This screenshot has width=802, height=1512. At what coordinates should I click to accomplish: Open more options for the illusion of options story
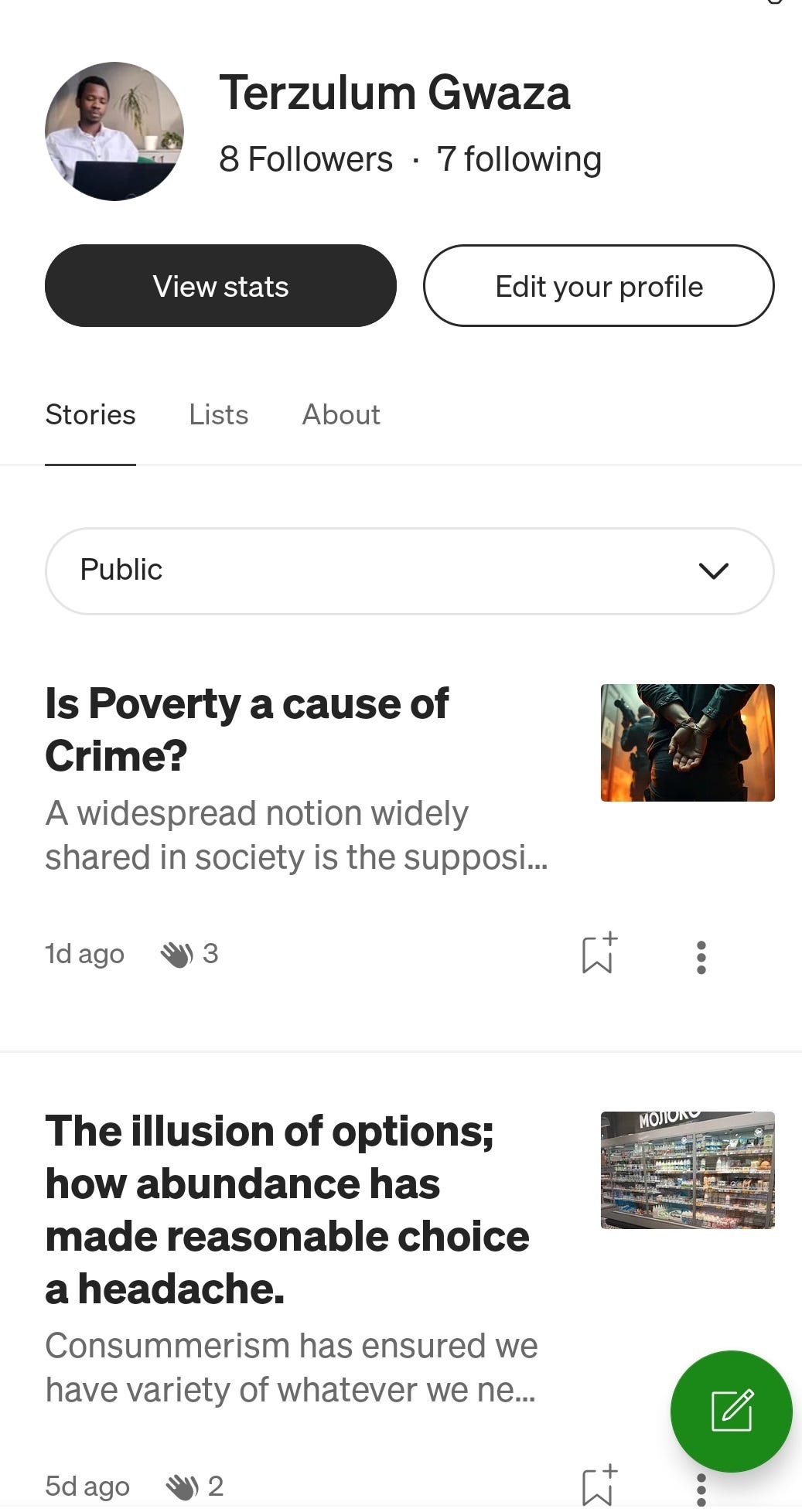(x=701, y=1488)
